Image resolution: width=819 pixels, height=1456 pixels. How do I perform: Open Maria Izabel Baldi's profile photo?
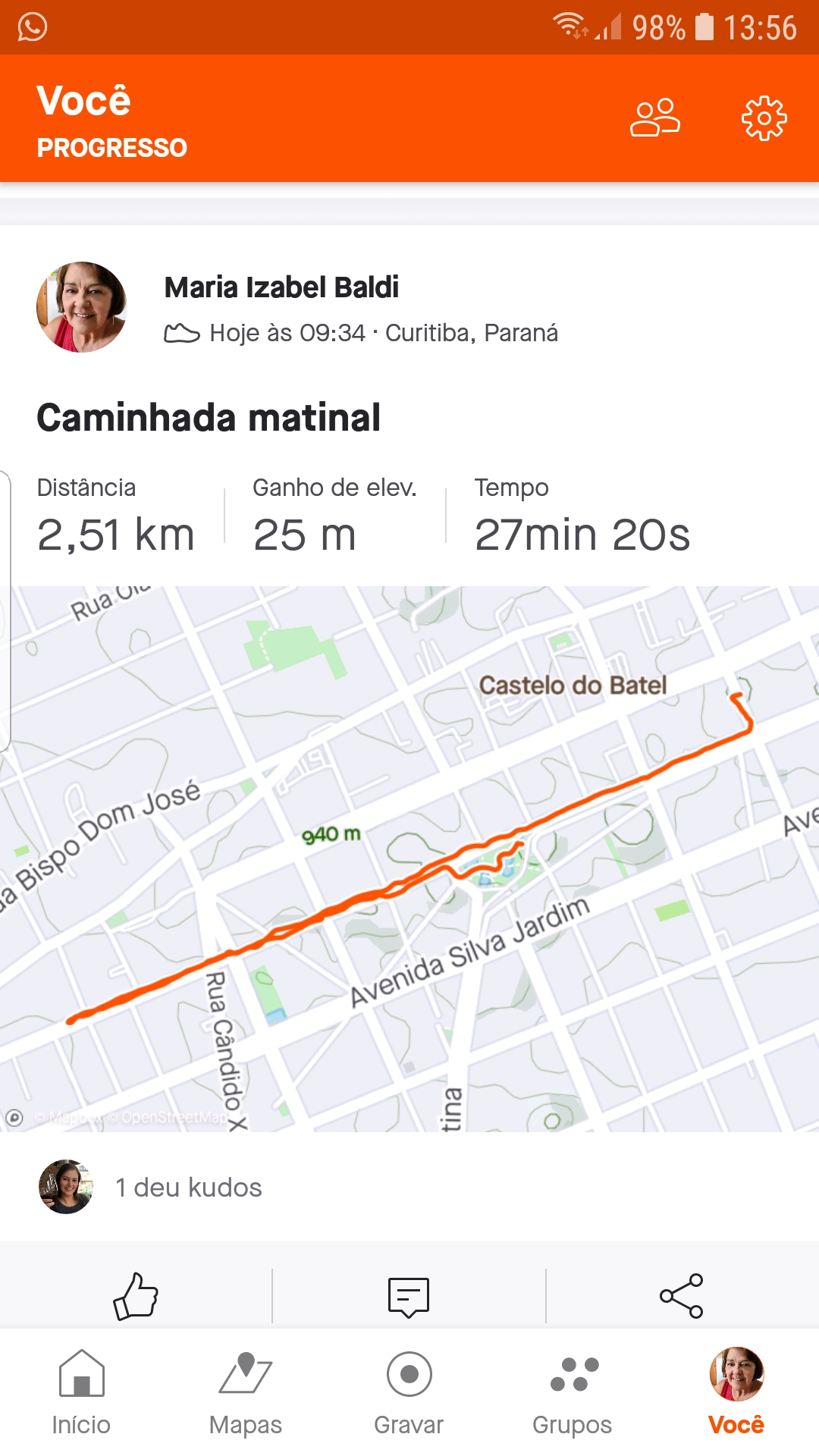pos(82,307)
